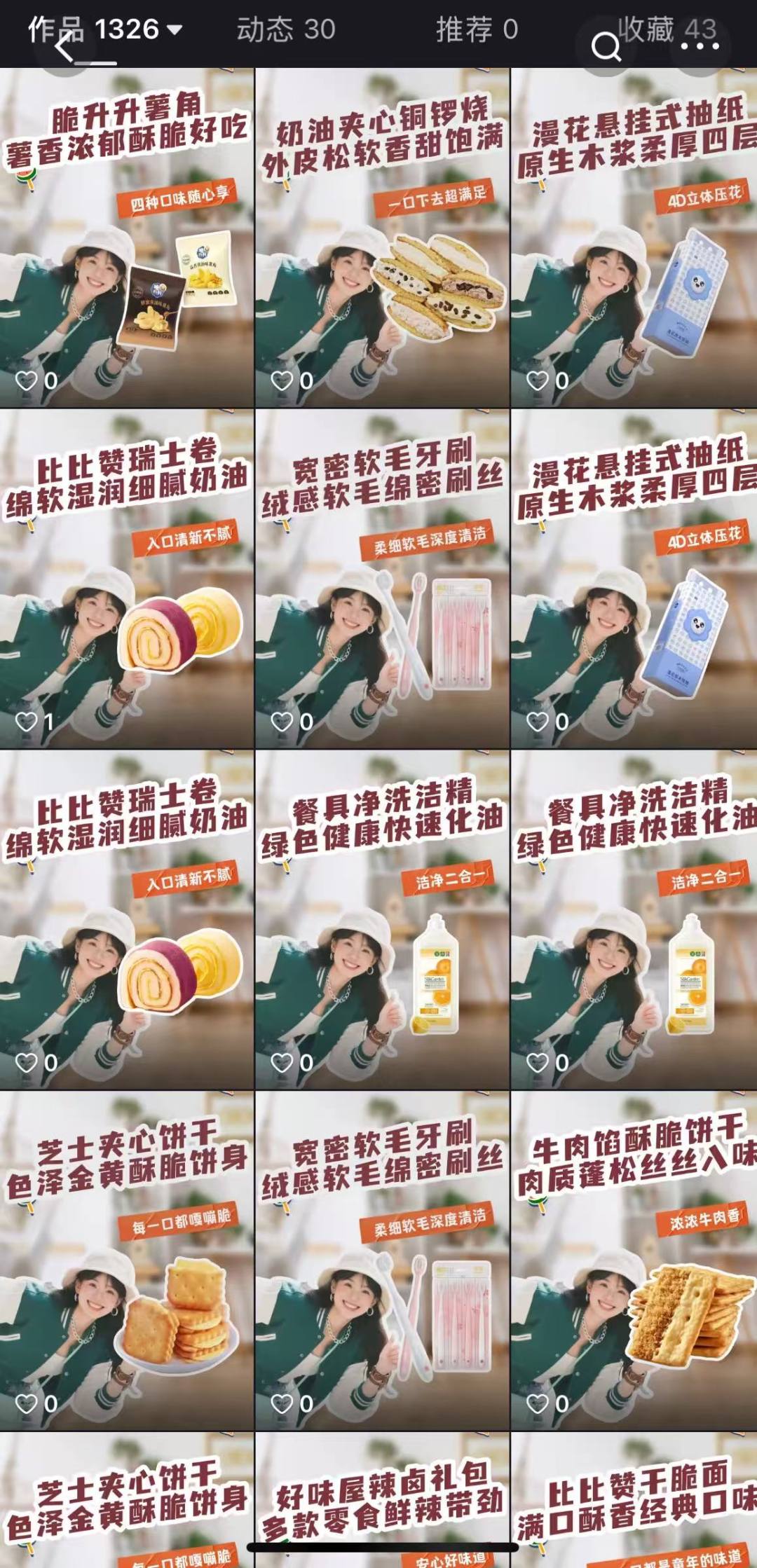Go back using the arrow icon

(64, 48)
